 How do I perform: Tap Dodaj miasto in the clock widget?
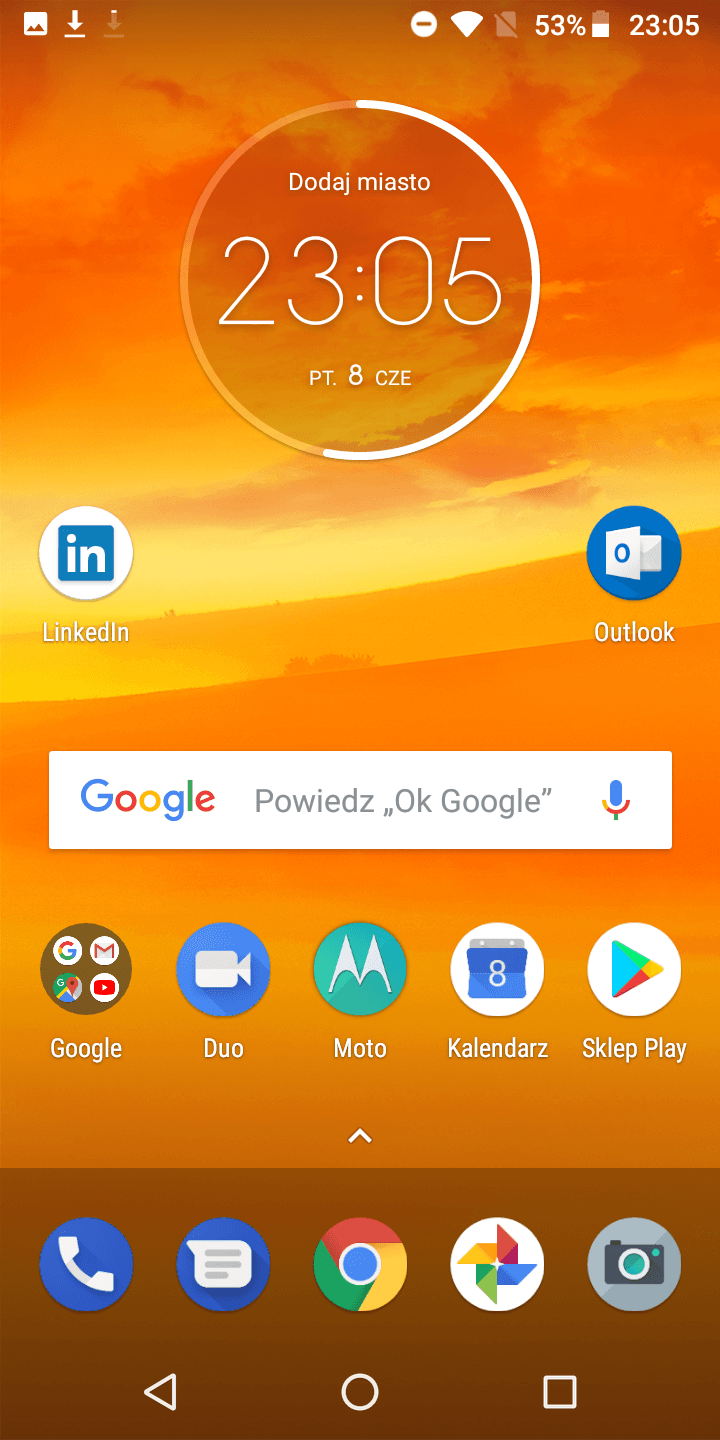tap(359, 182)
